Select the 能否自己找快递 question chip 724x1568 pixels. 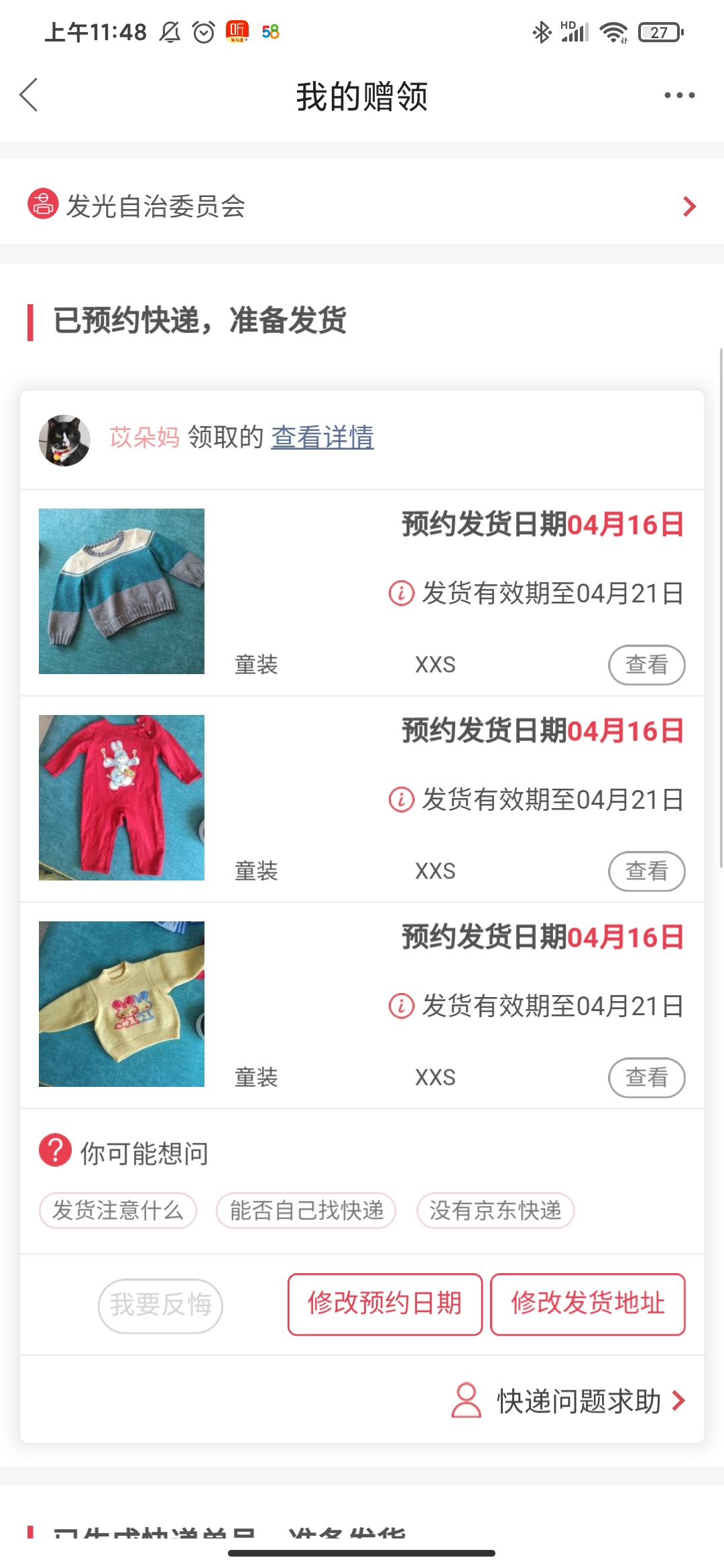pyautogui.click(x=306, y=1210)
